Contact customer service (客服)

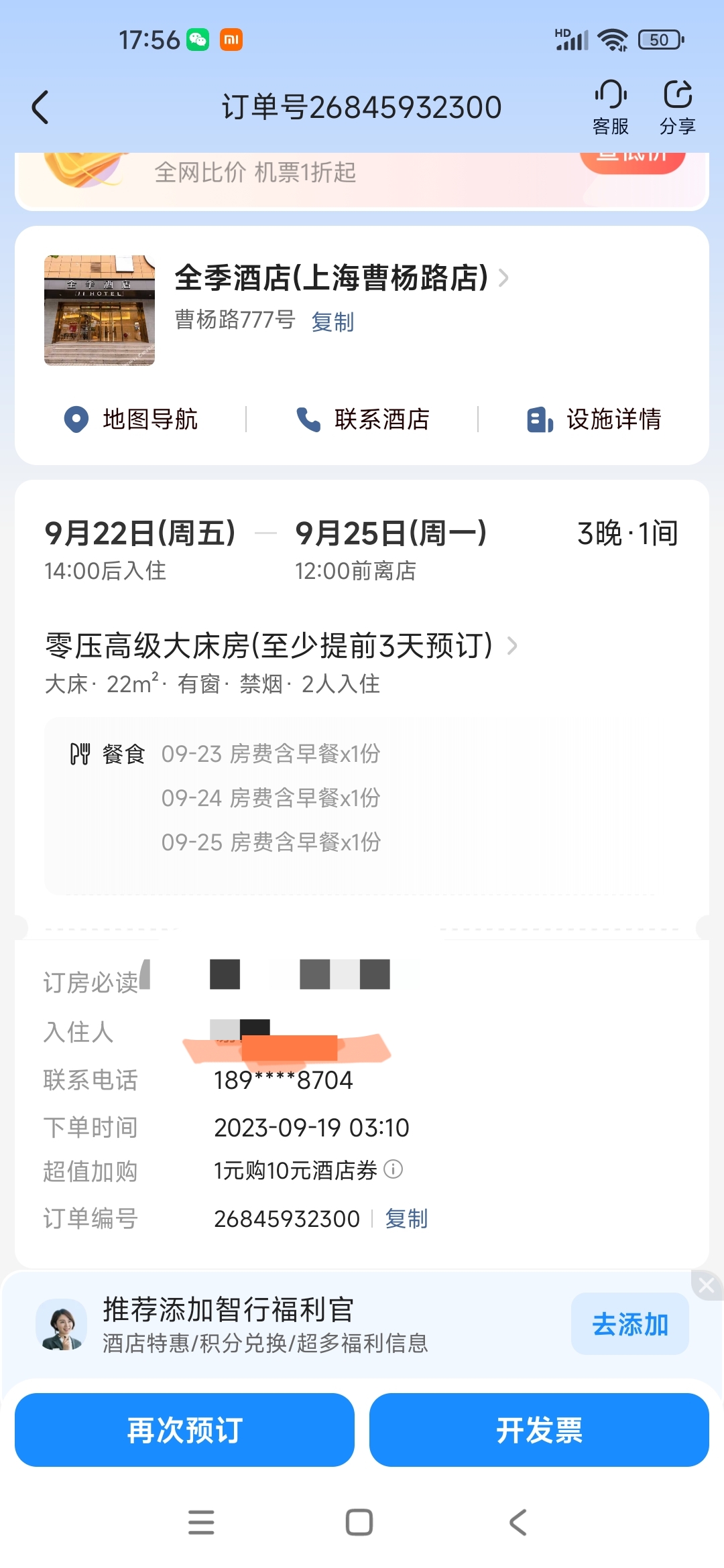pos(611,107)
